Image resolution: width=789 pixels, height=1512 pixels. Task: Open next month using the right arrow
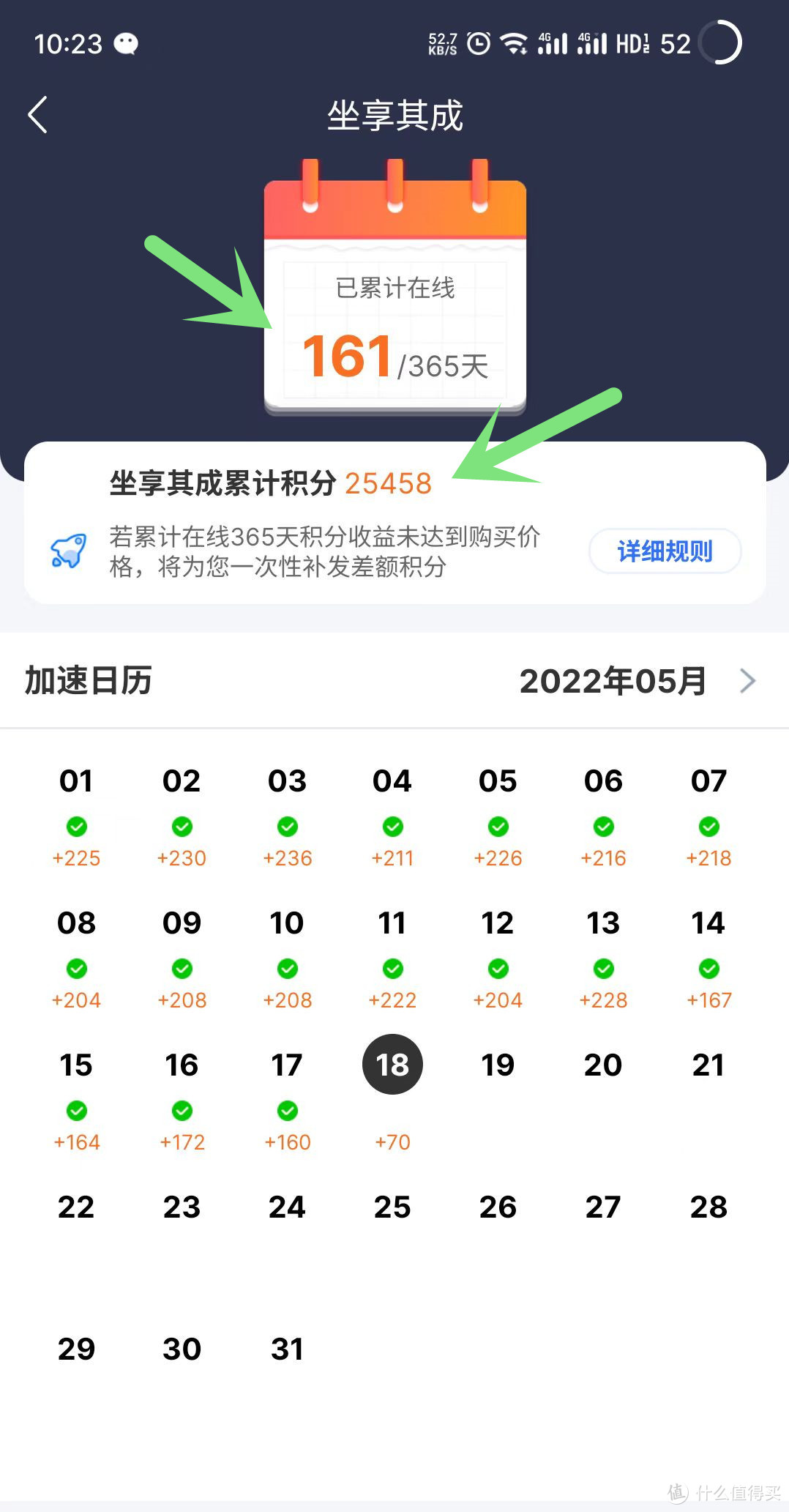pyautogui.click(x=748, y=680)
